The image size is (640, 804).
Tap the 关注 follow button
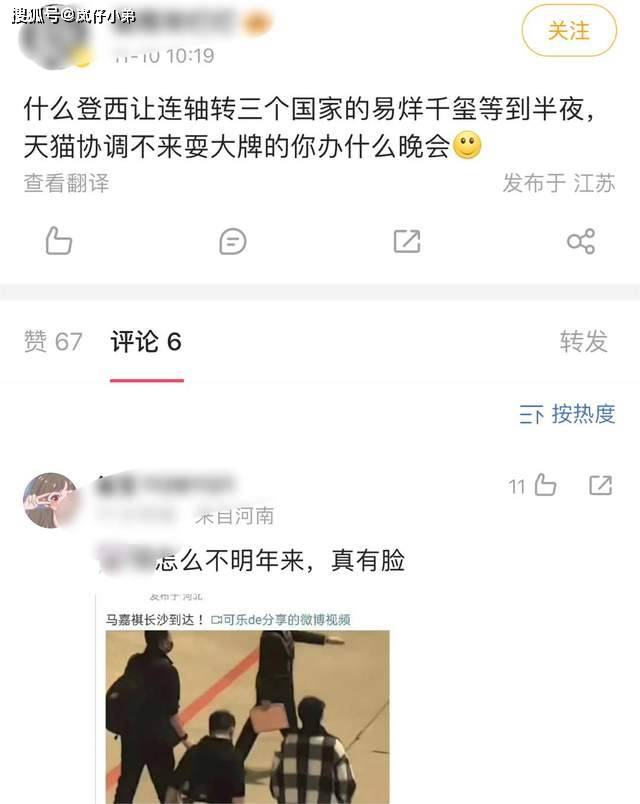click(568, 30)
